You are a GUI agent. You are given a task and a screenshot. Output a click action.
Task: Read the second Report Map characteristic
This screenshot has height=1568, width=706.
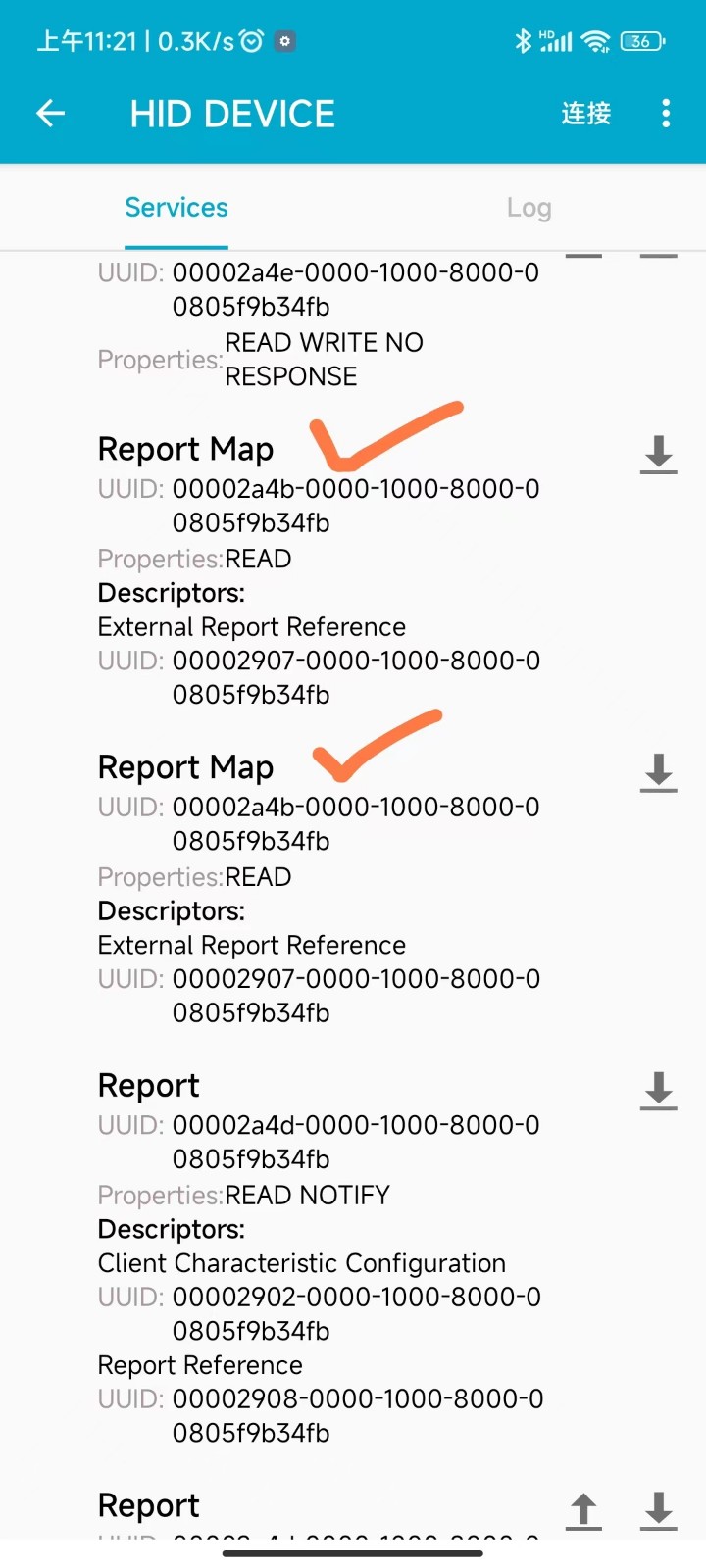click(x=658, y=772)
